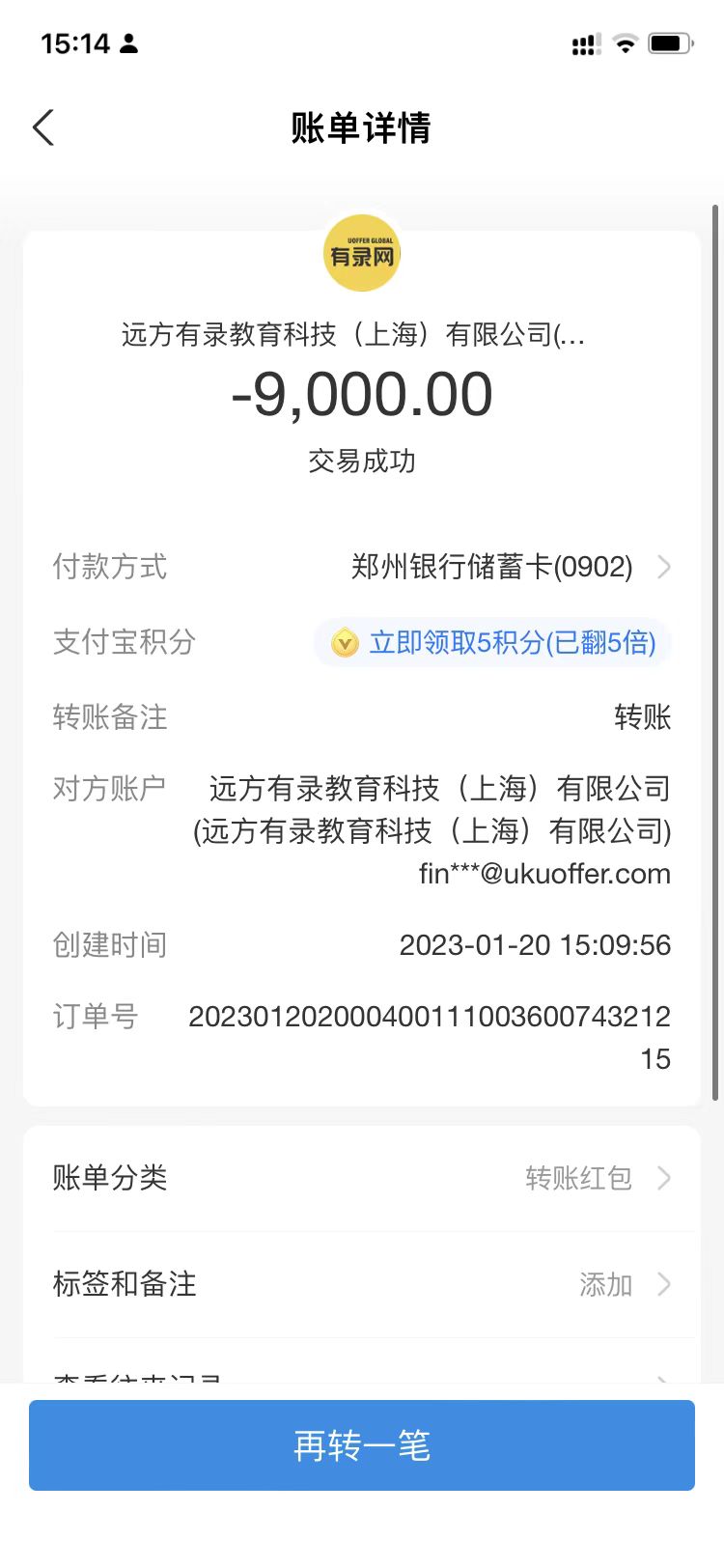Open the 付款方式 郑州银行储蓄卡 row

[492, 567]
